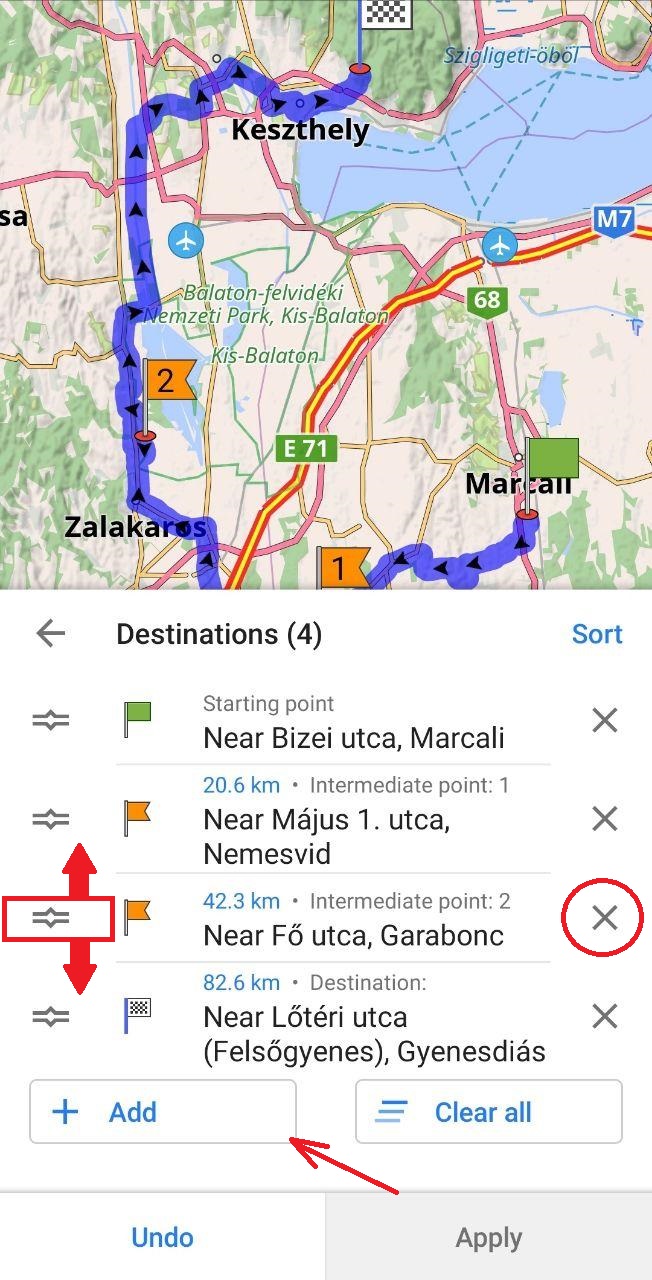Undo the last change
This screenshot has height=1280, width=652.
pyautogui.click(x=162, y=1238)
